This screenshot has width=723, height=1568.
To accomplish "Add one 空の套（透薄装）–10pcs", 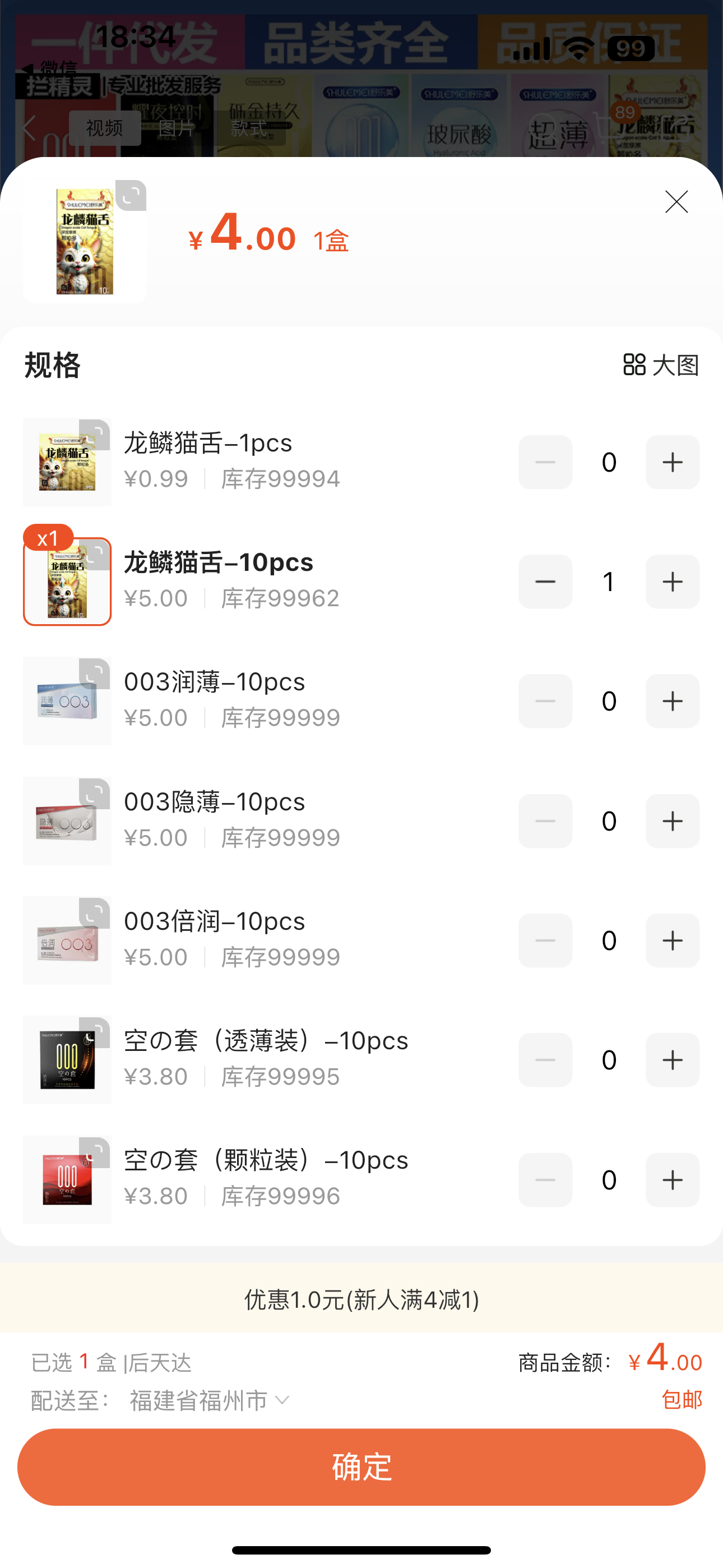I will [672, 1060].
